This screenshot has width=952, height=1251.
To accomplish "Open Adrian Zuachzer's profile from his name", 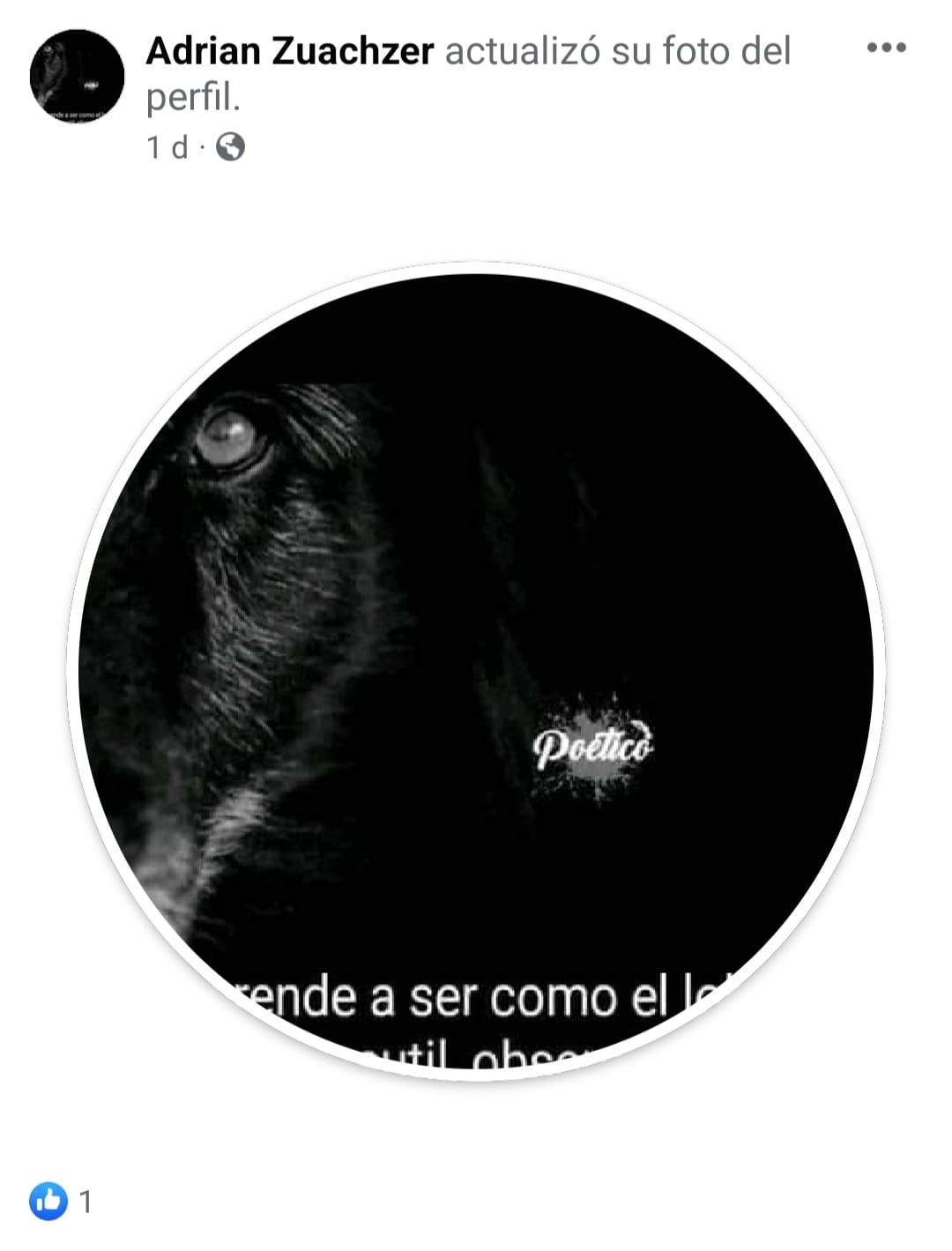I will pyautogui.click(x=290, y=51).
